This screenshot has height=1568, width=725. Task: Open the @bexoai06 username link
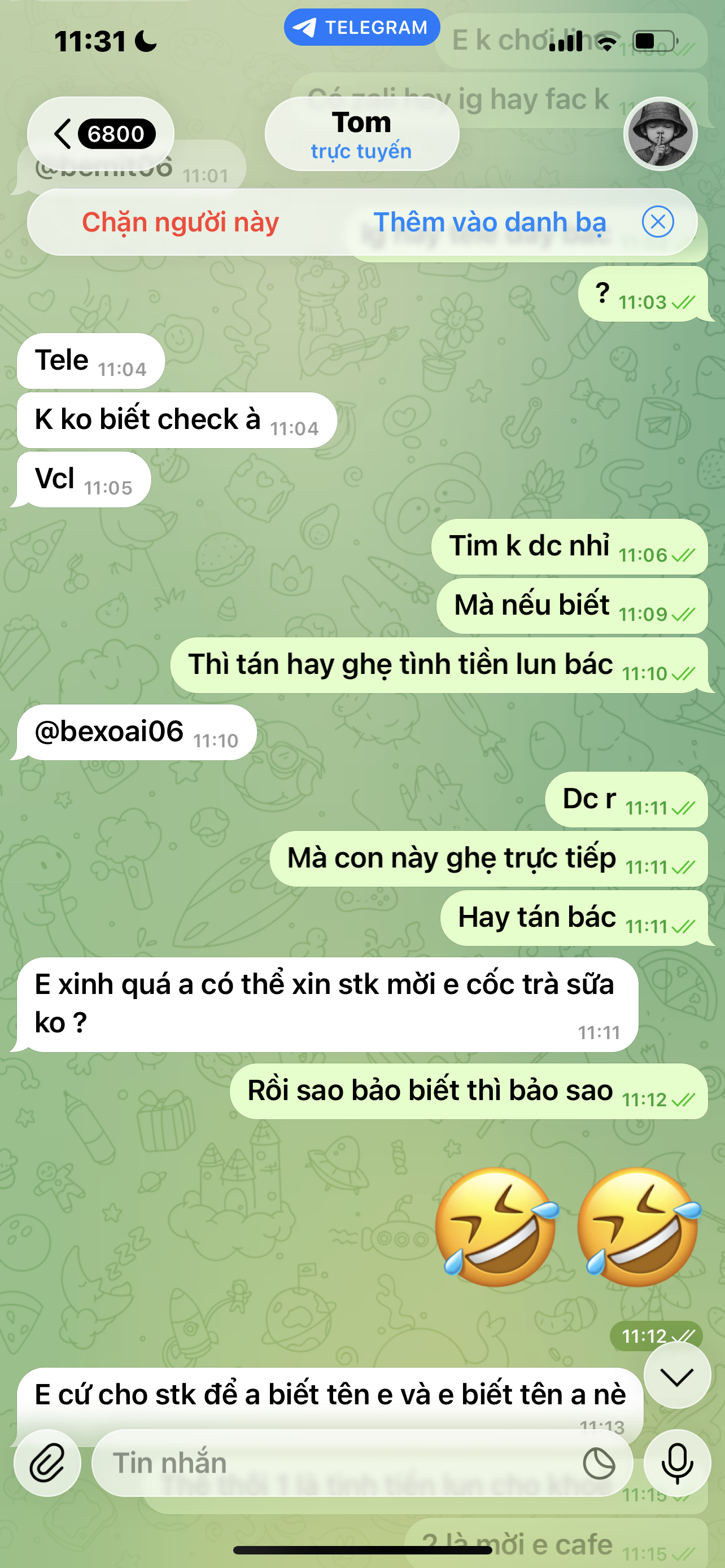(x=110, y=732)
